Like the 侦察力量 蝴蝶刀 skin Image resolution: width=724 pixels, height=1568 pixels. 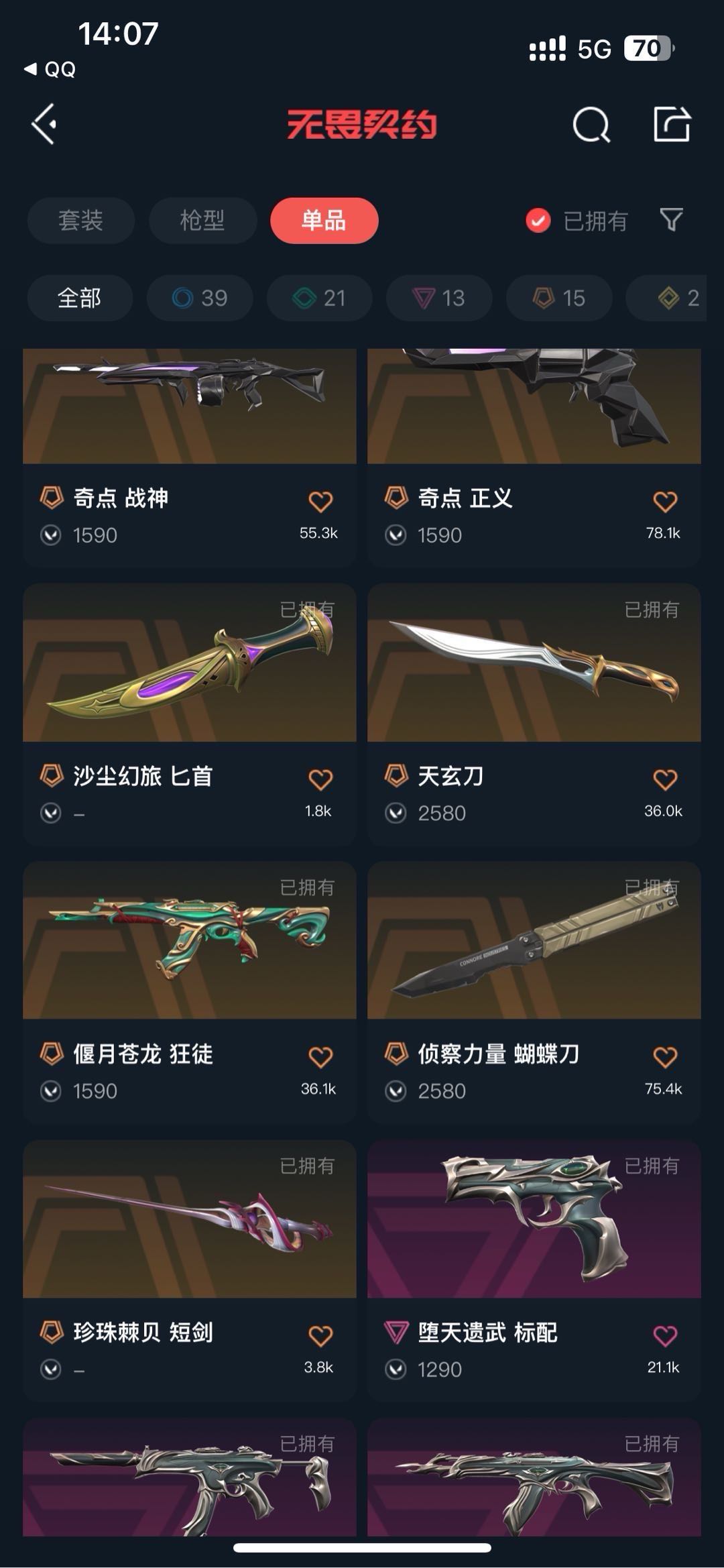(665, 1058)
